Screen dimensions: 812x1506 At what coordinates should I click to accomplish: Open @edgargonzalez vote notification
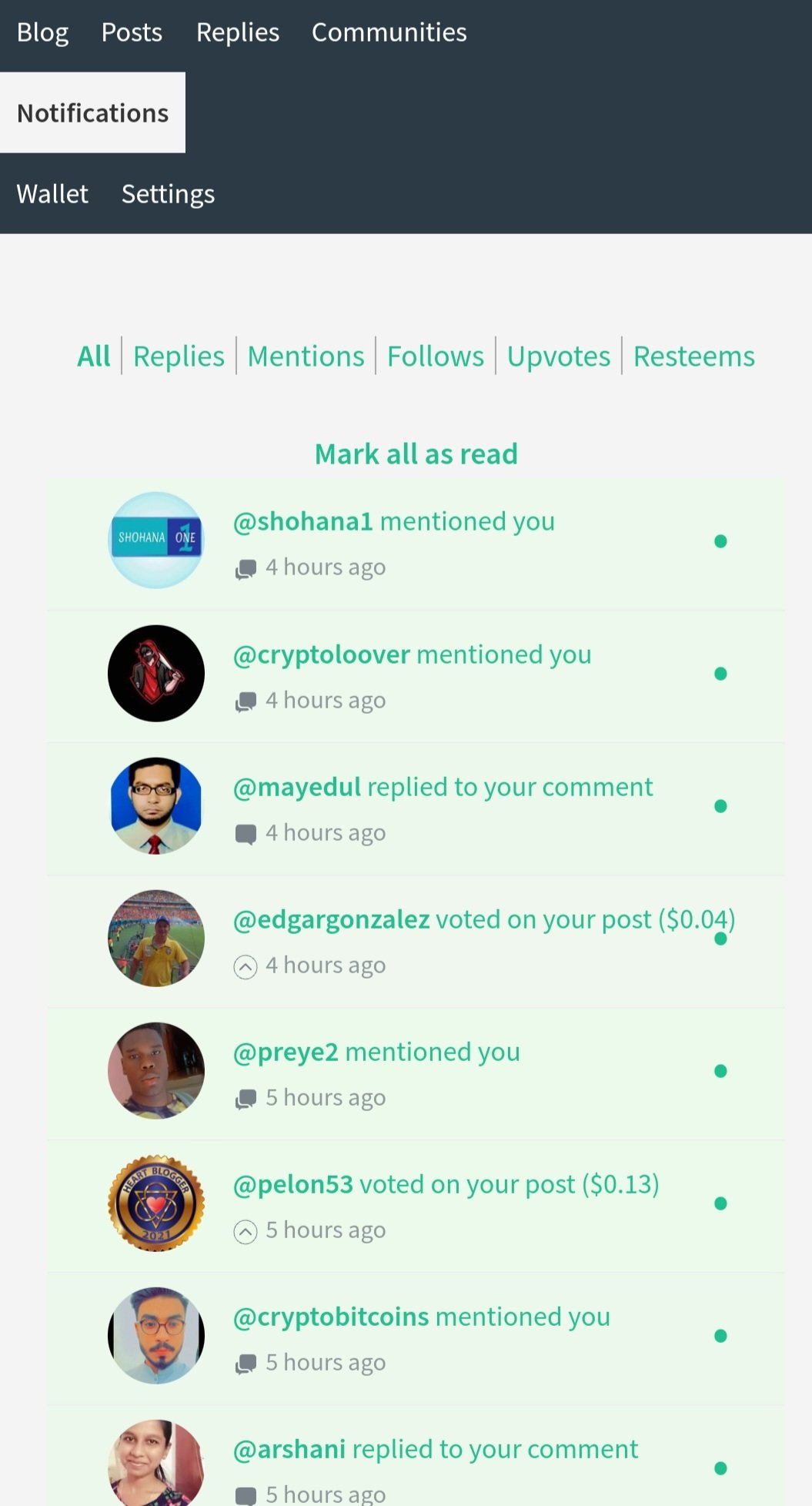(483, 919)
